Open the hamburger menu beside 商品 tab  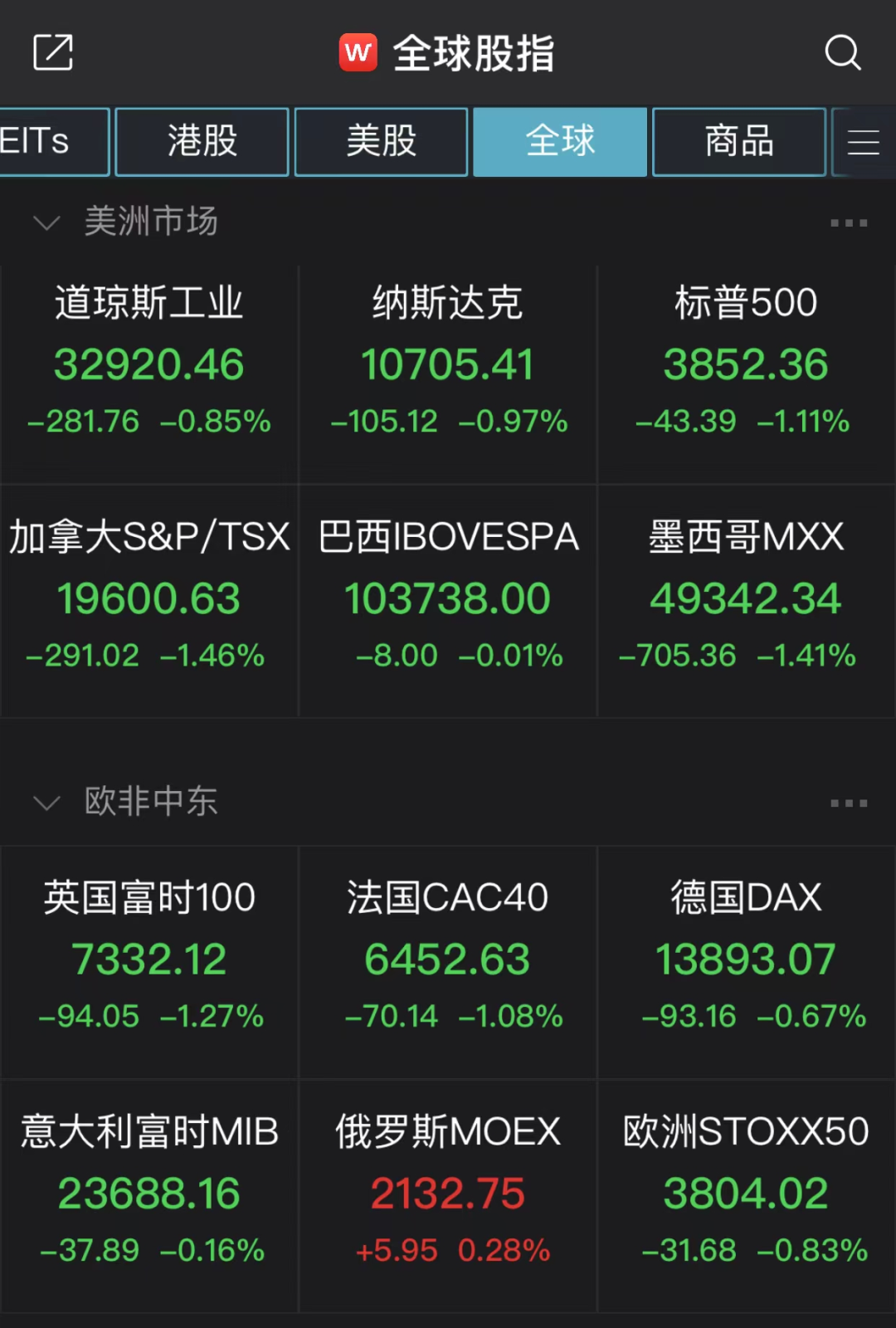point(864,141)
